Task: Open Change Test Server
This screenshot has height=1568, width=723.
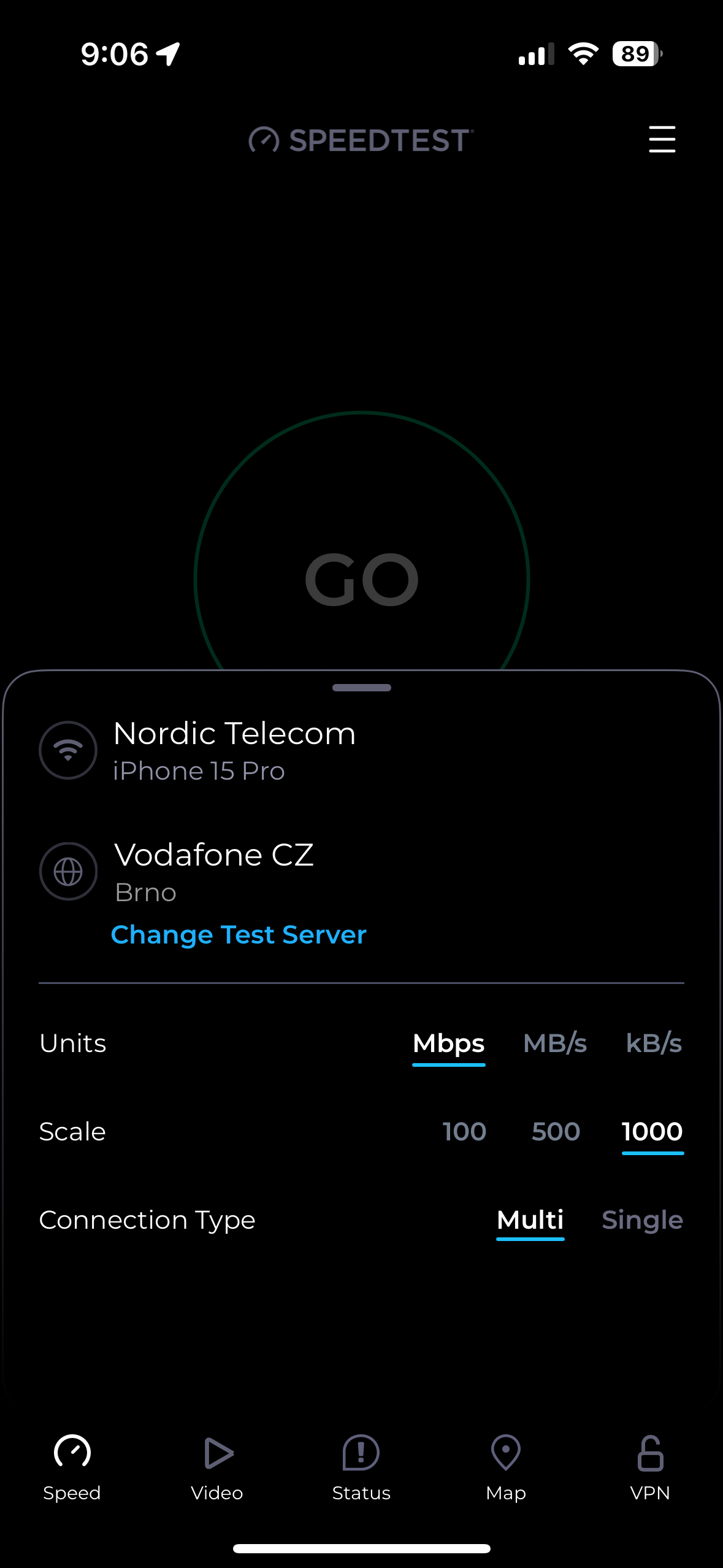Action: 239,934
